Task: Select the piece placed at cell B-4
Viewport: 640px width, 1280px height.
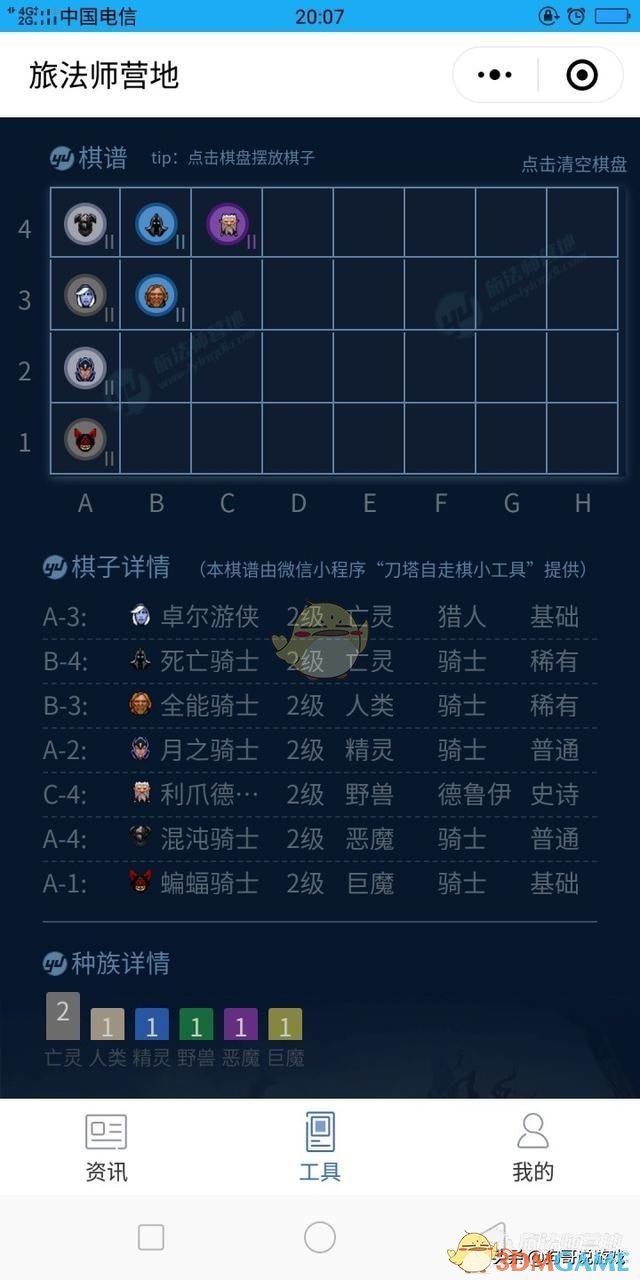Action: 156,224
